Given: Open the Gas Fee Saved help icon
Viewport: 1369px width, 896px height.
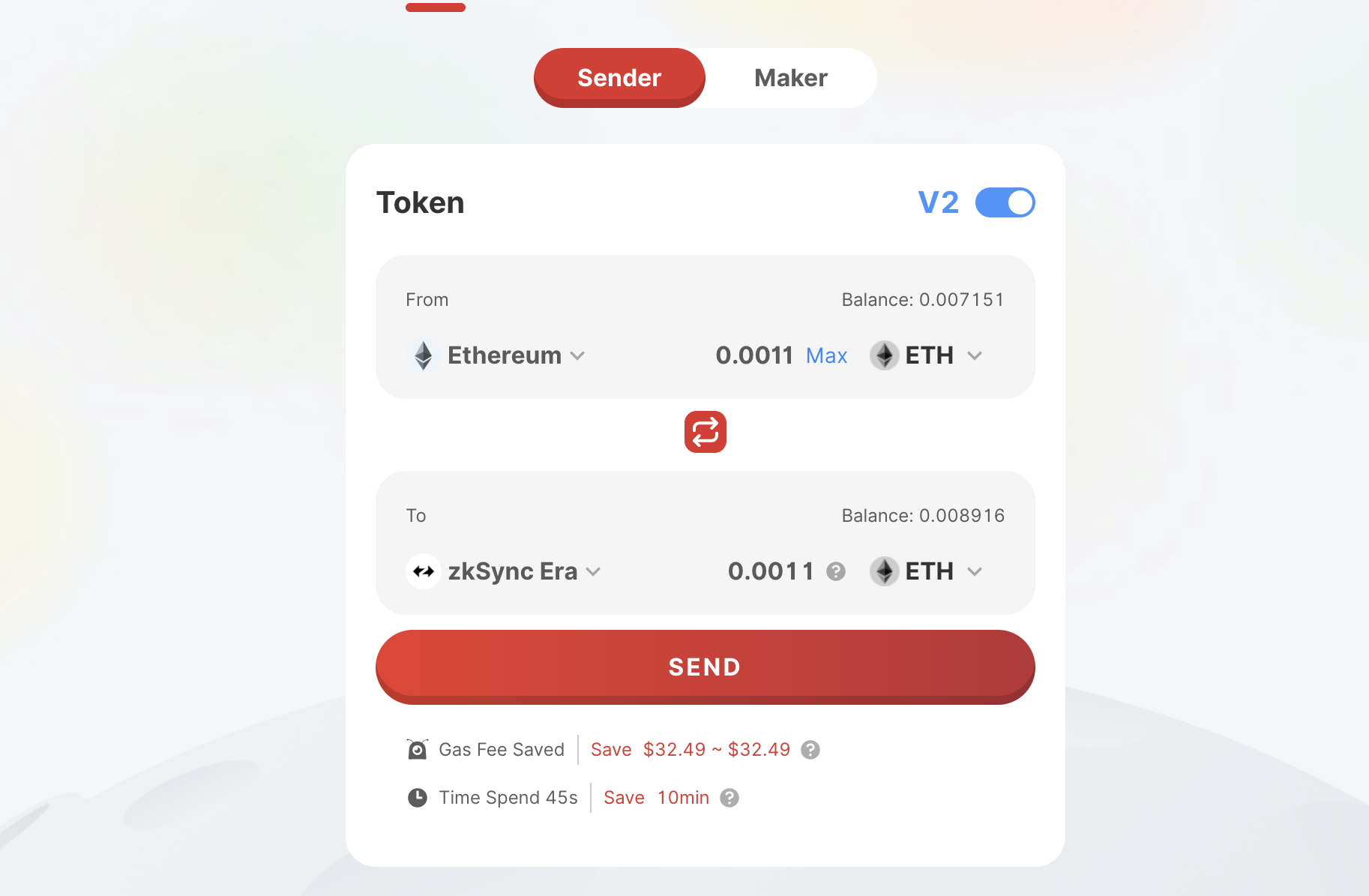Looking at the screenshot, I should (x=810, y=750).
